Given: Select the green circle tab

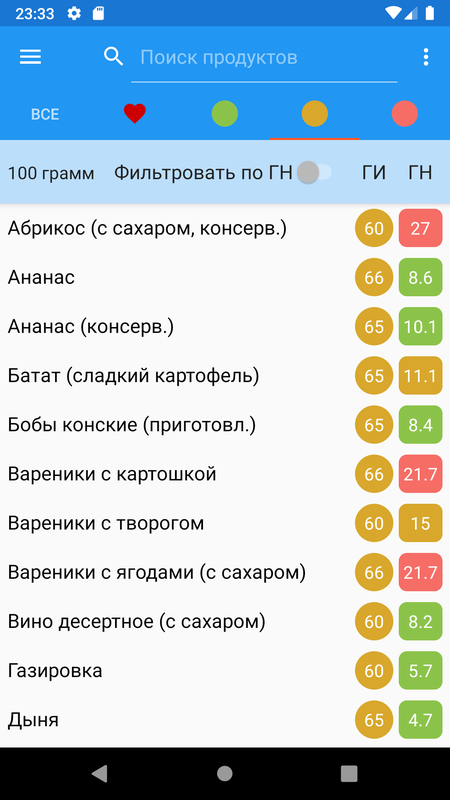Looking at the screenshot, I should coord(224,113).
